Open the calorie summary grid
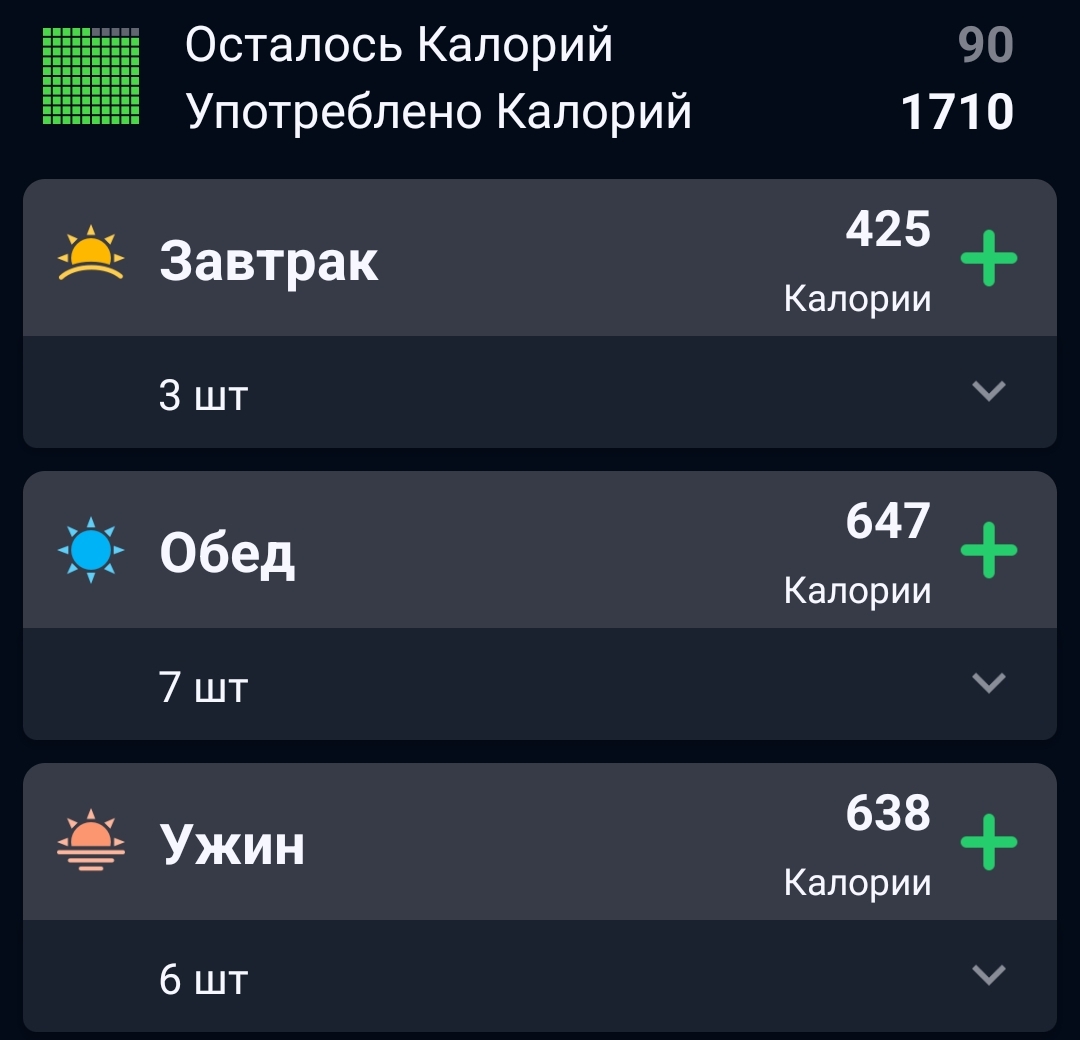Screen dimensions: 1080x1040 pos(91,77)
